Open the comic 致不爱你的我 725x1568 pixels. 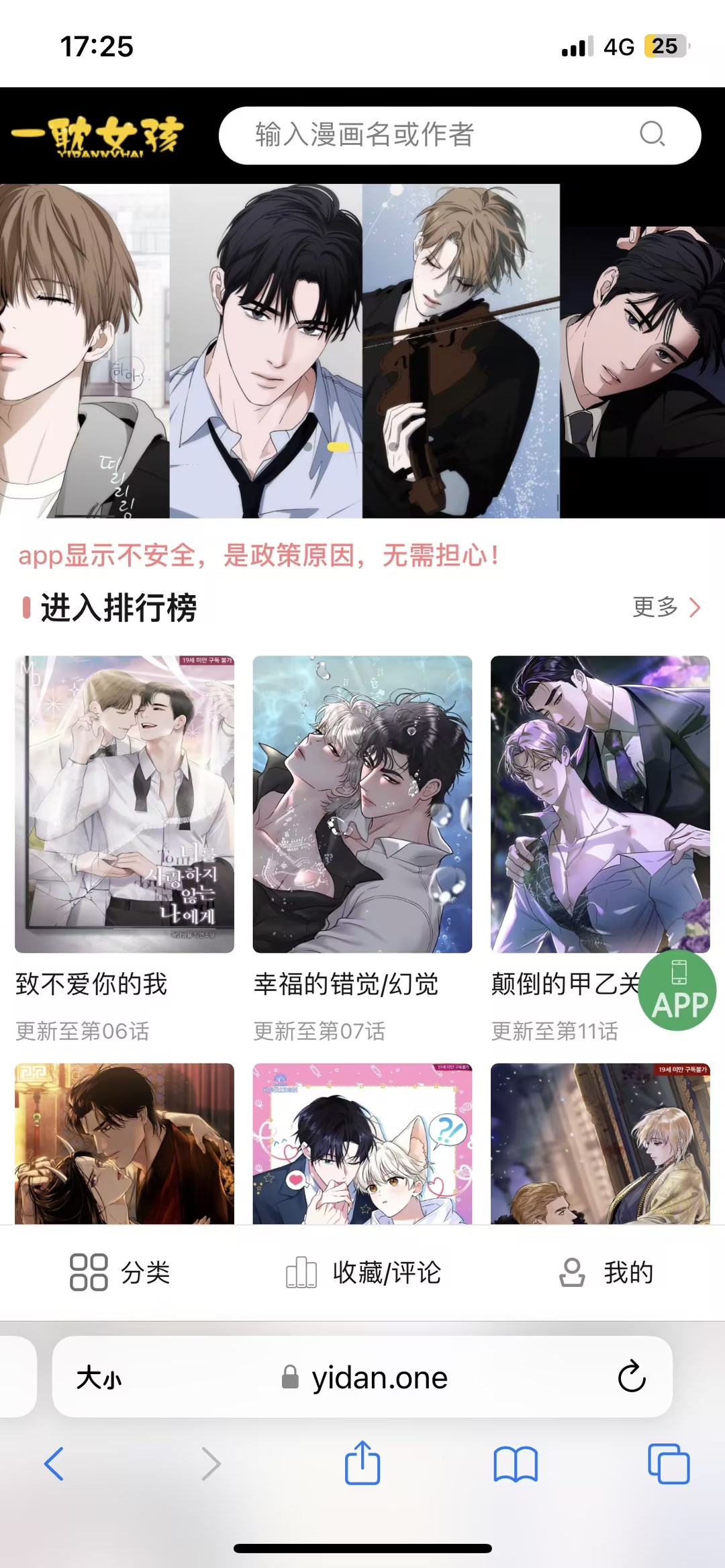124,804
